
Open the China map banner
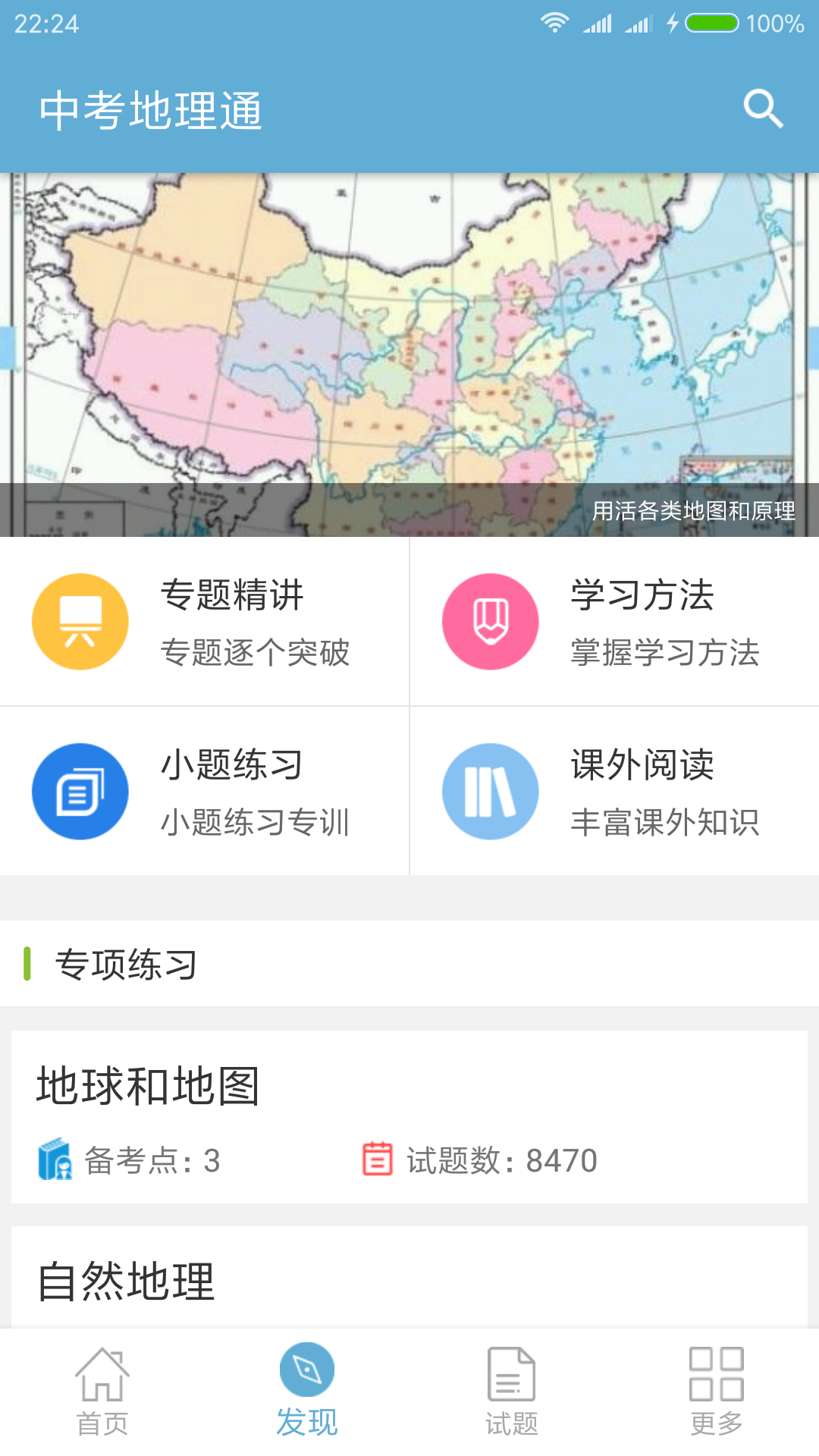[409, 355]
